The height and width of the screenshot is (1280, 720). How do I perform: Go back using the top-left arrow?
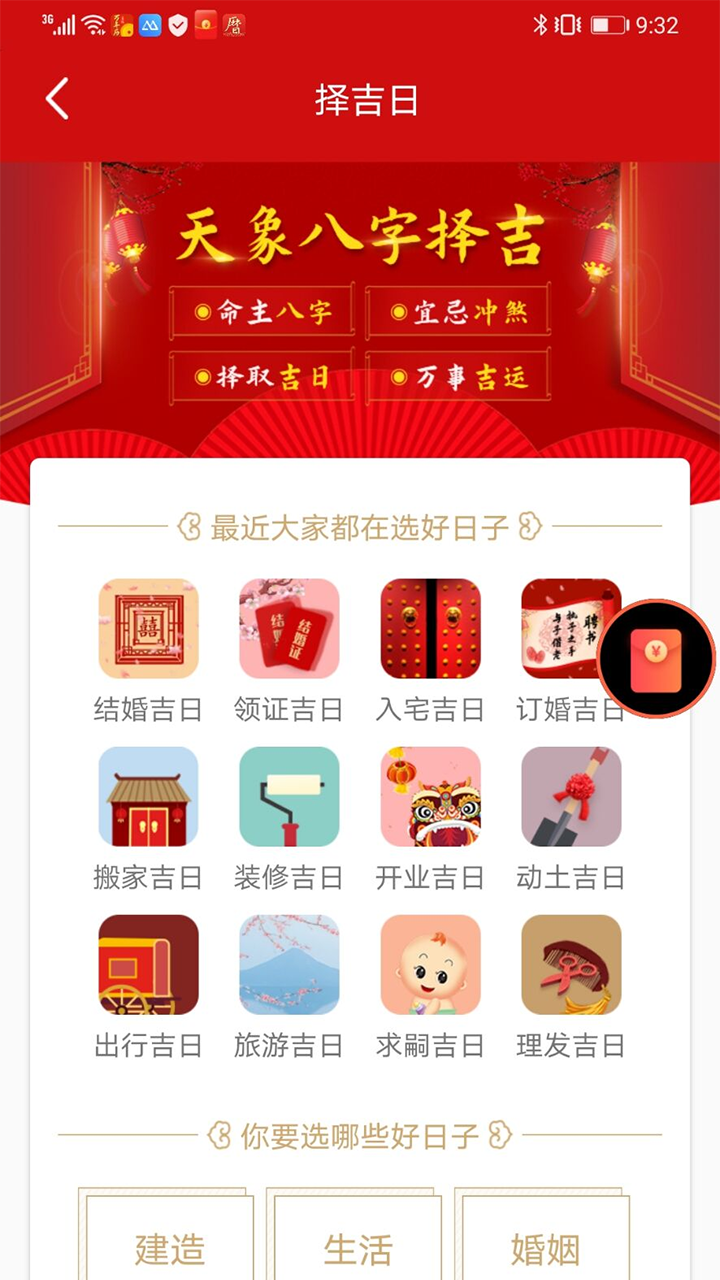click(x=57, y=100)
